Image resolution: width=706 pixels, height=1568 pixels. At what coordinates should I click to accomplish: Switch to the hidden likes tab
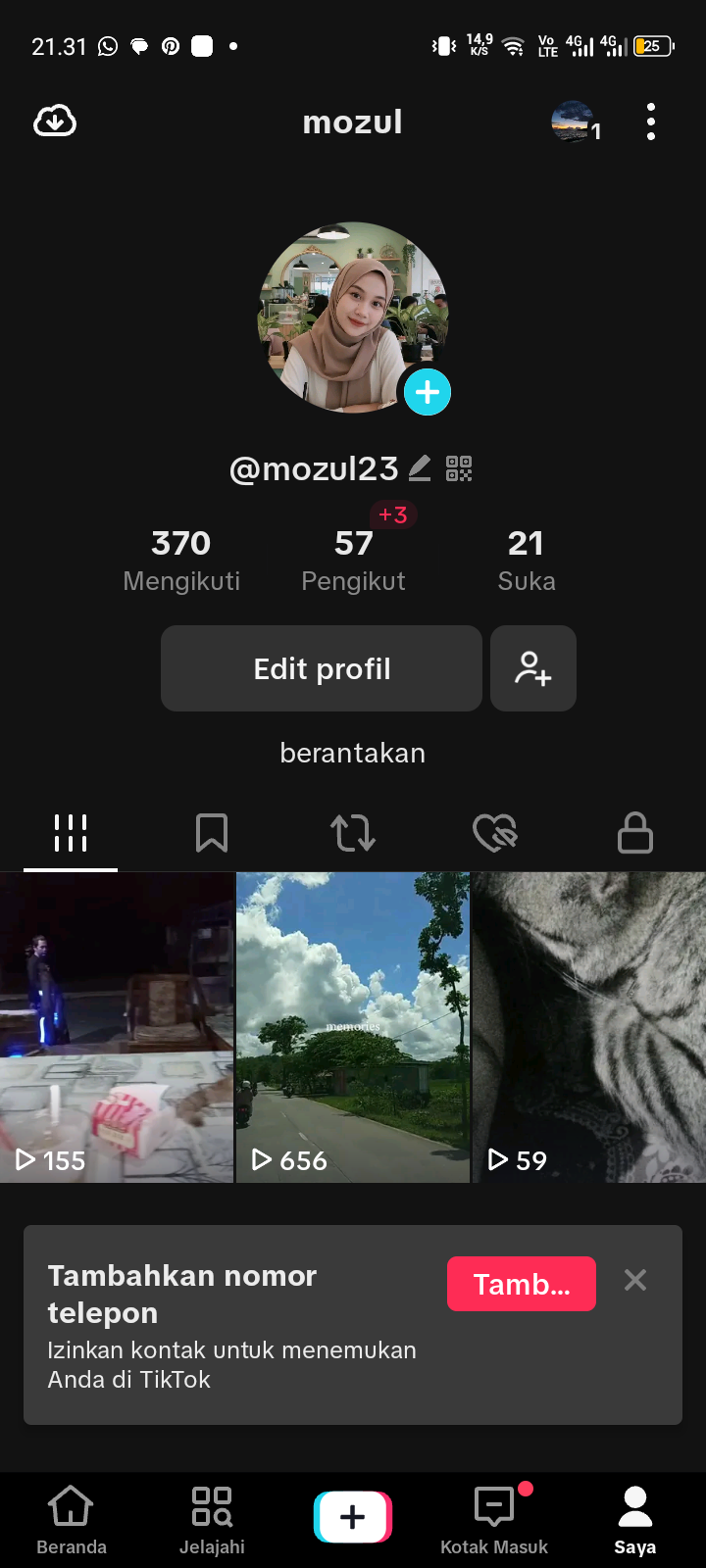coord(494,833)
